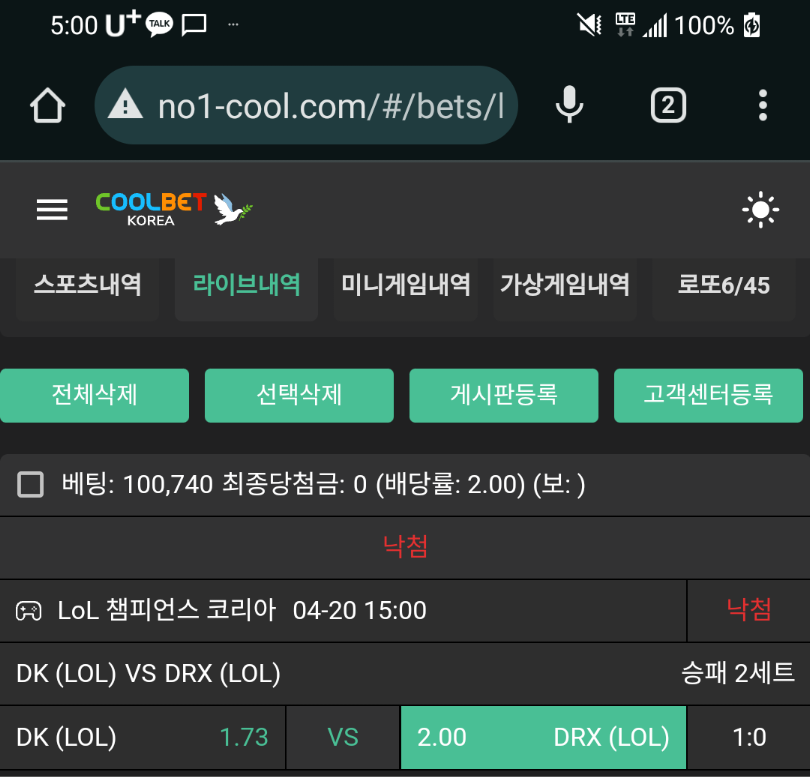This screenshot has width=810, height=777.
Task: Switch to 가상게임내역 tab
Action: coord(565,286)
